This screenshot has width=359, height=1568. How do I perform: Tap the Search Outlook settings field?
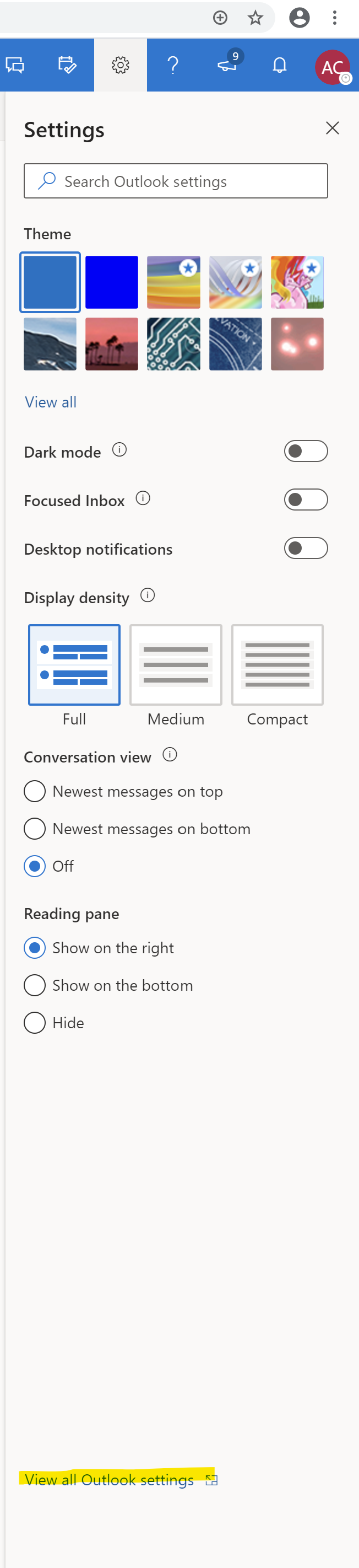176,181
